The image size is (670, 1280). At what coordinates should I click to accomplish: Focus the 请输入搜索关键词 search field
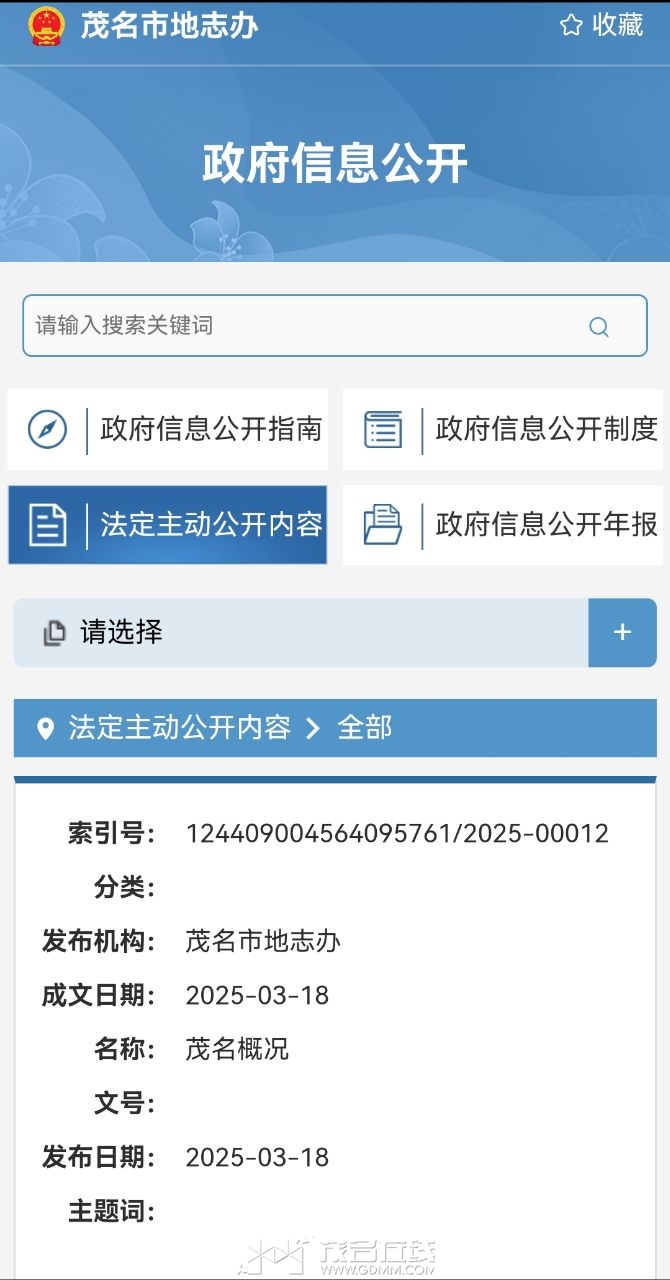tap(300, 325)
